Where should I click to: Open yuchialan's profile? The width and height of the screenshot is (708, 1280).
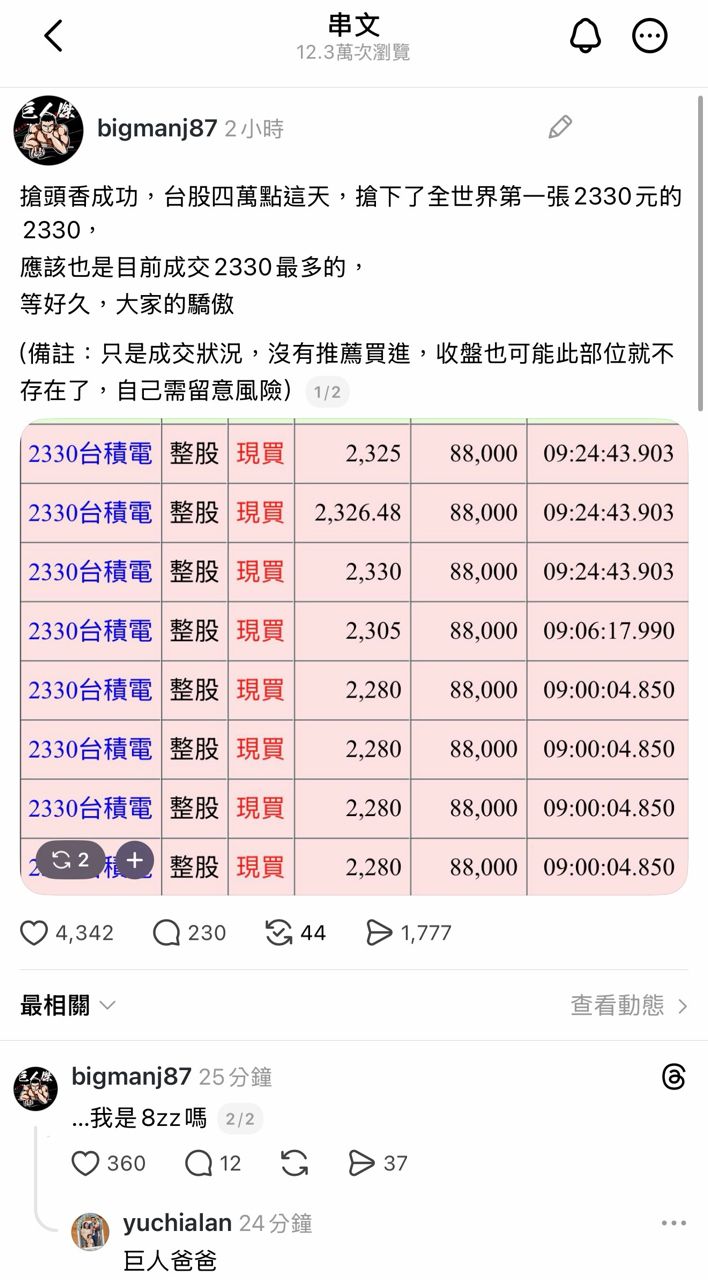(90, 1231)
